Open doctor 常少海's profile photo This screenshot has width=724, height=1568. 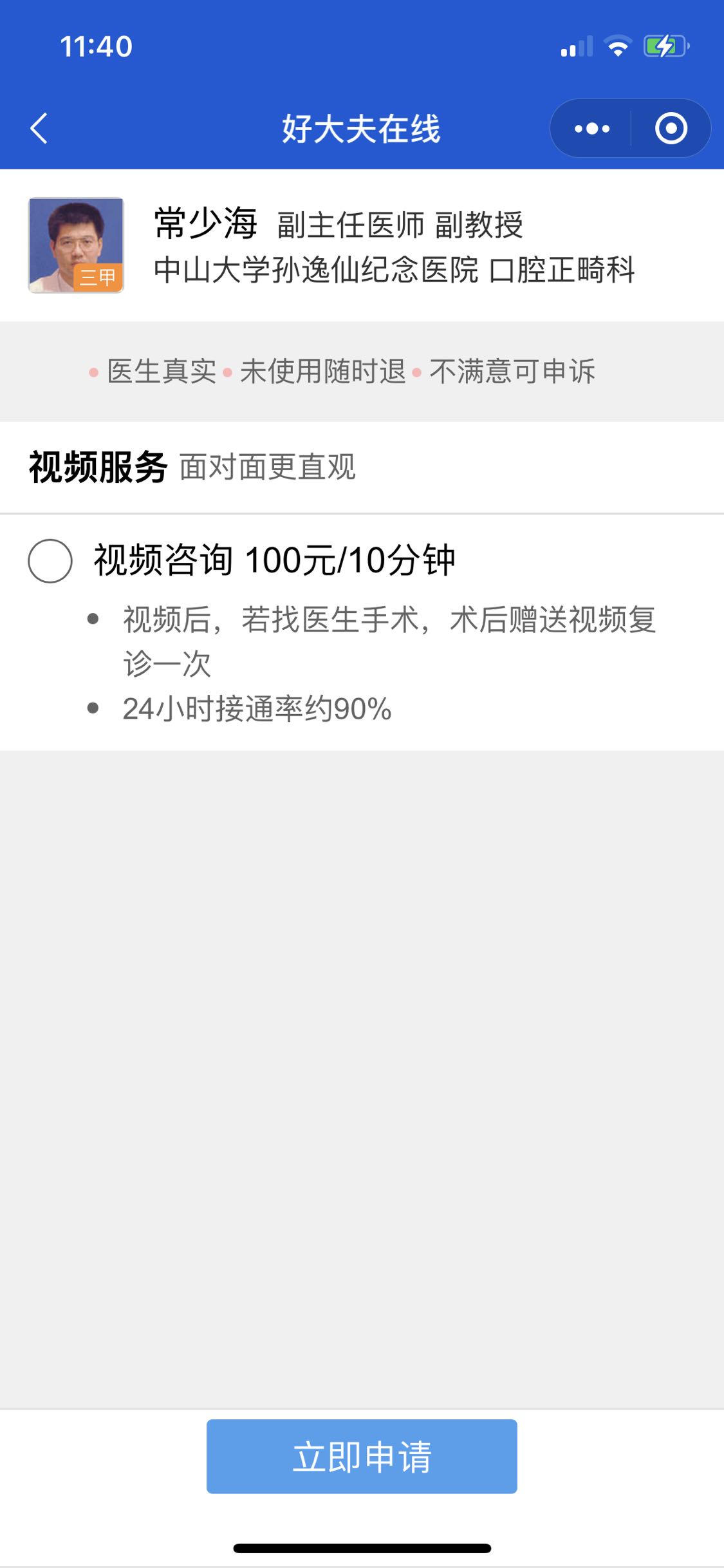point(76,245)
